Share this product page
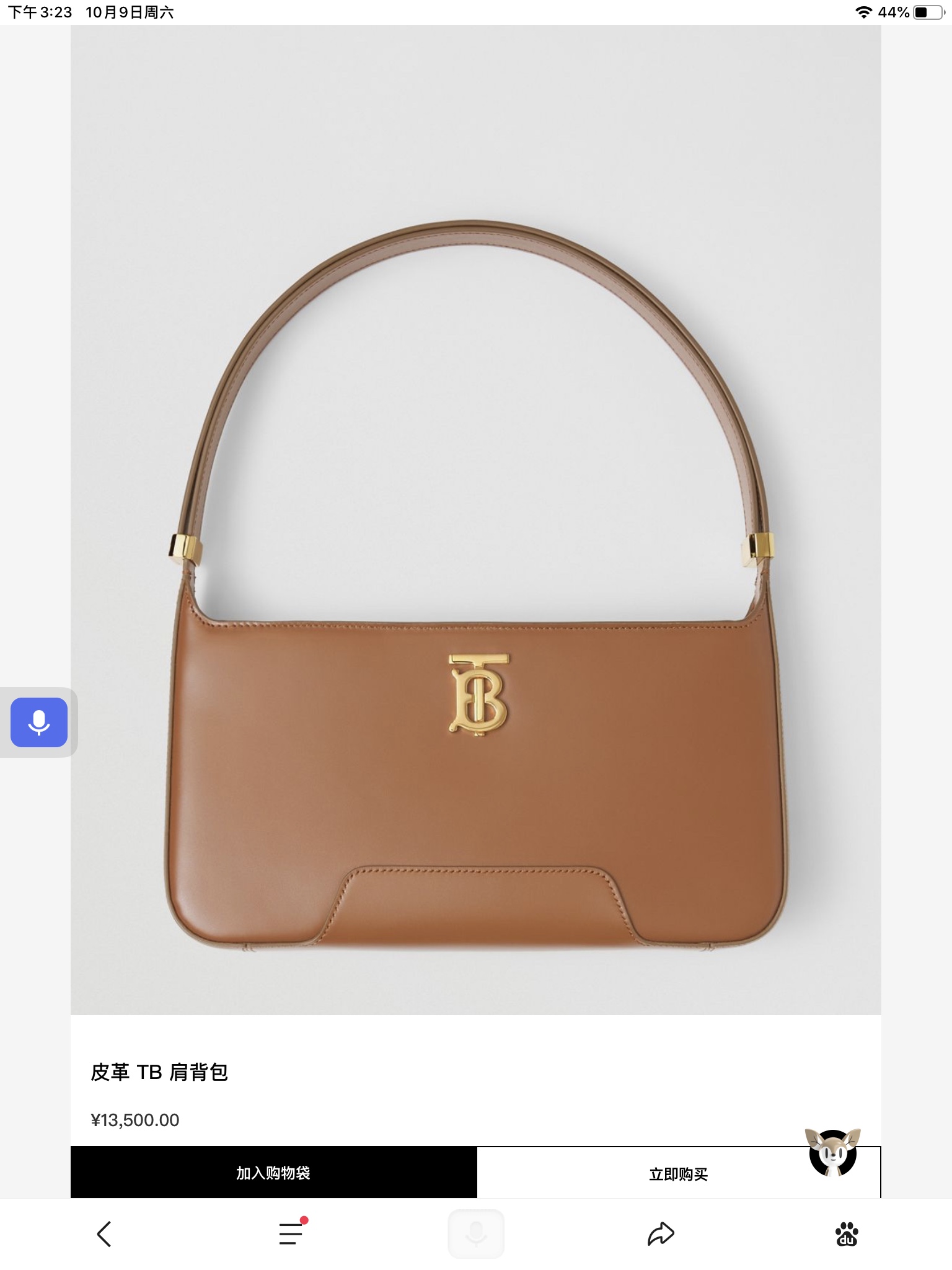 [x=661, y=1233]
